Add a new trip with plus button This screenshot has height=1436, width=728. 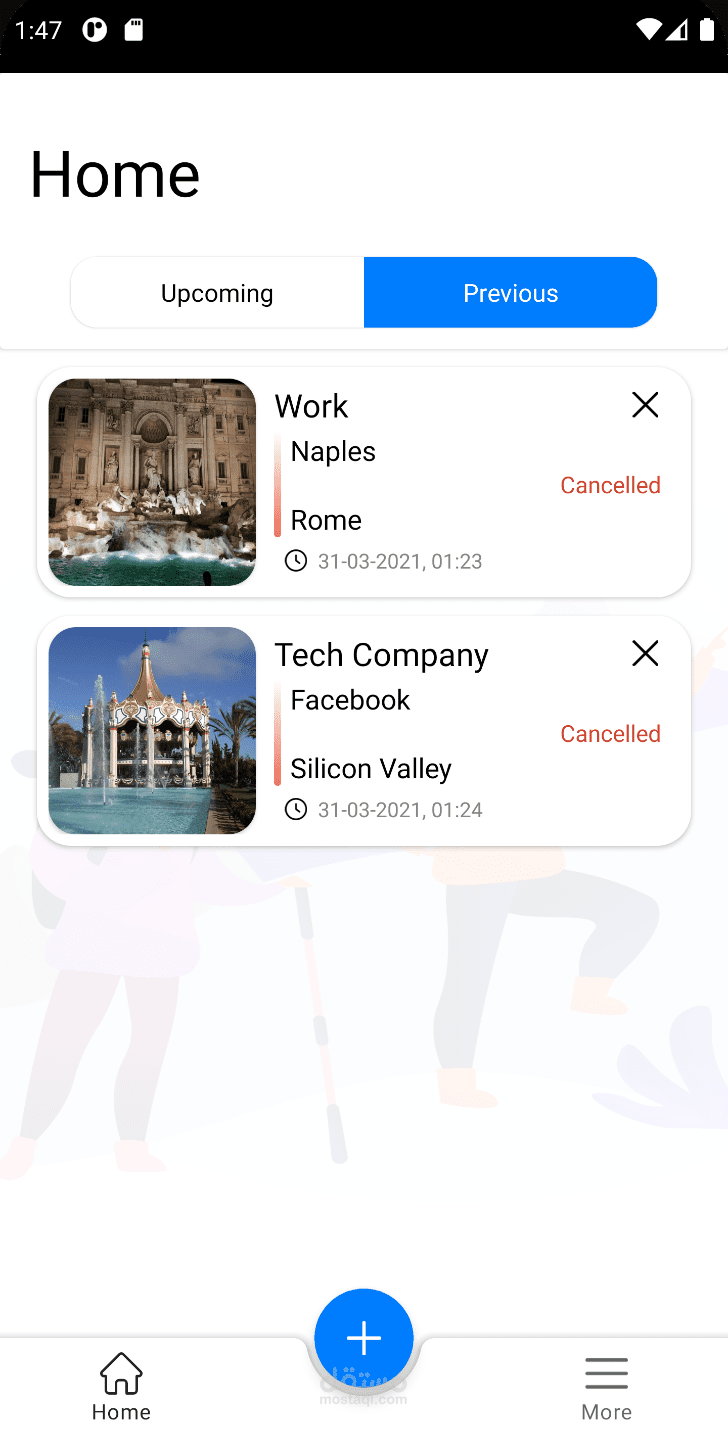pos(364,1338)
